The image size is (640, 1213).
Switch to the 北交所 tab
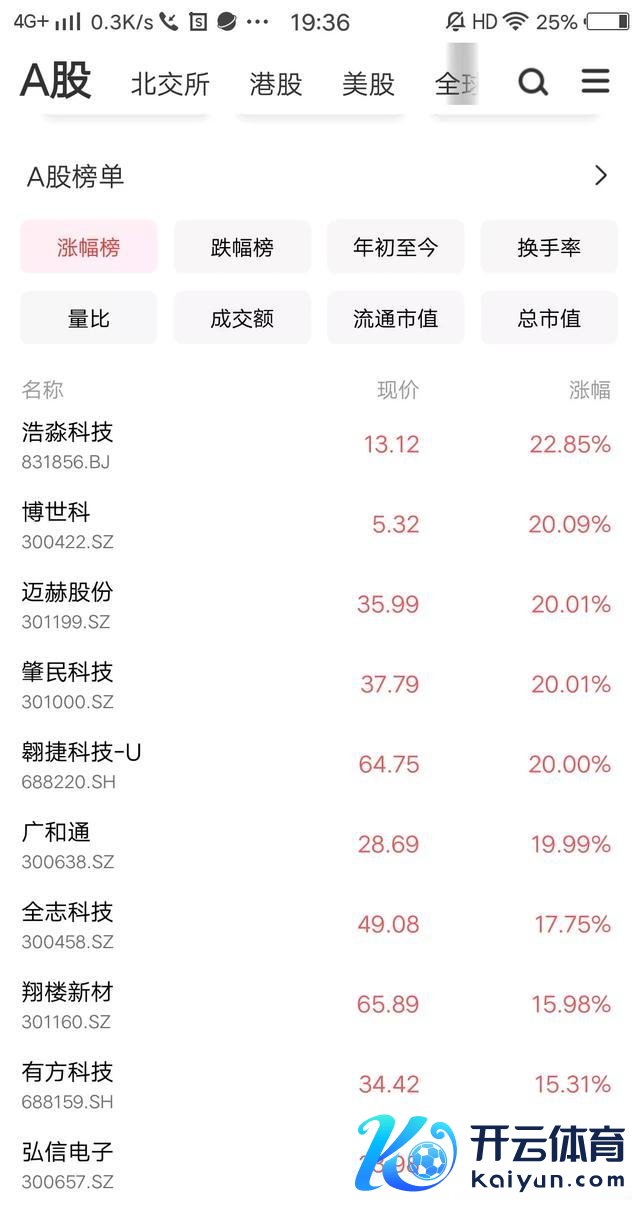point(170,84)
